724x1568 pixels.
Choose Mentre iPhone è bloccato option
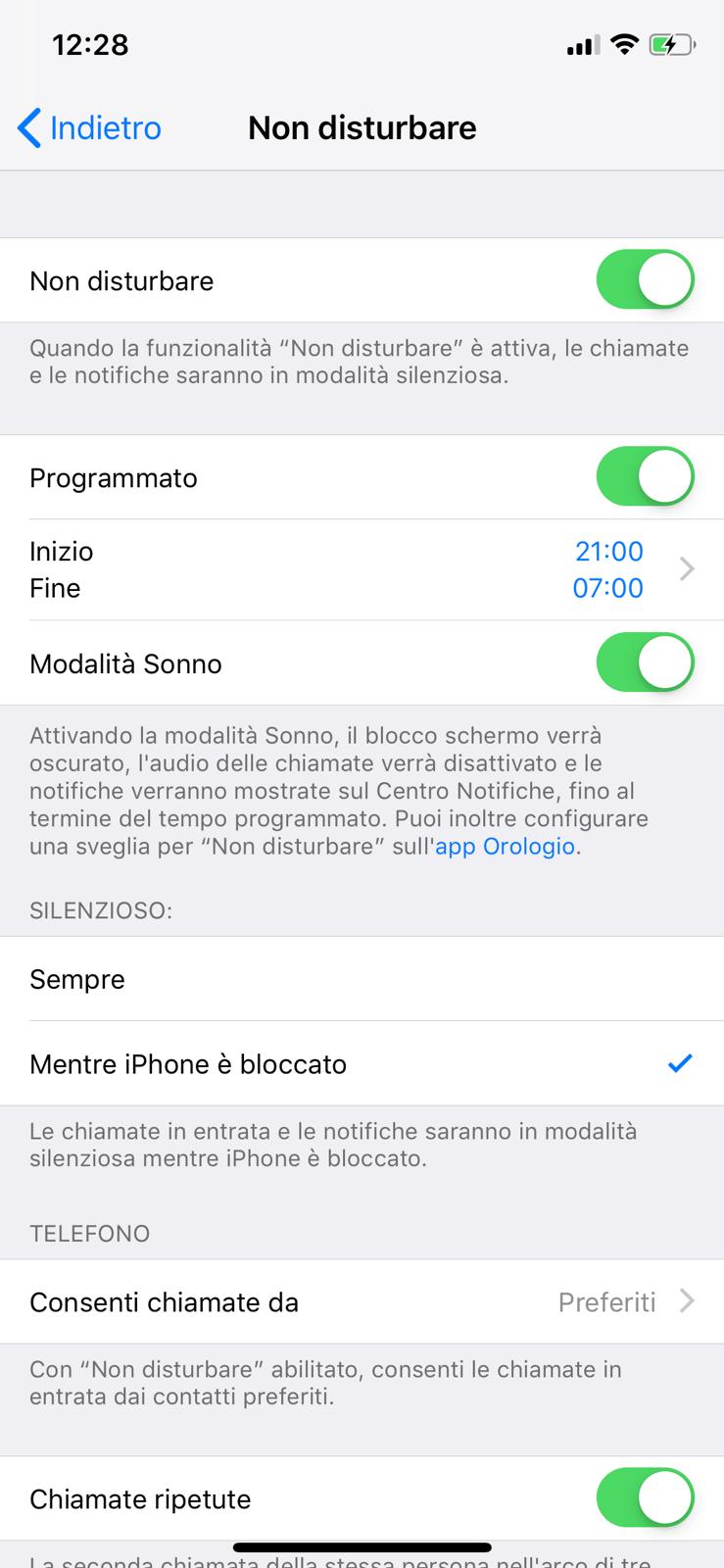pyautogui.click(x=362, y=1064)
